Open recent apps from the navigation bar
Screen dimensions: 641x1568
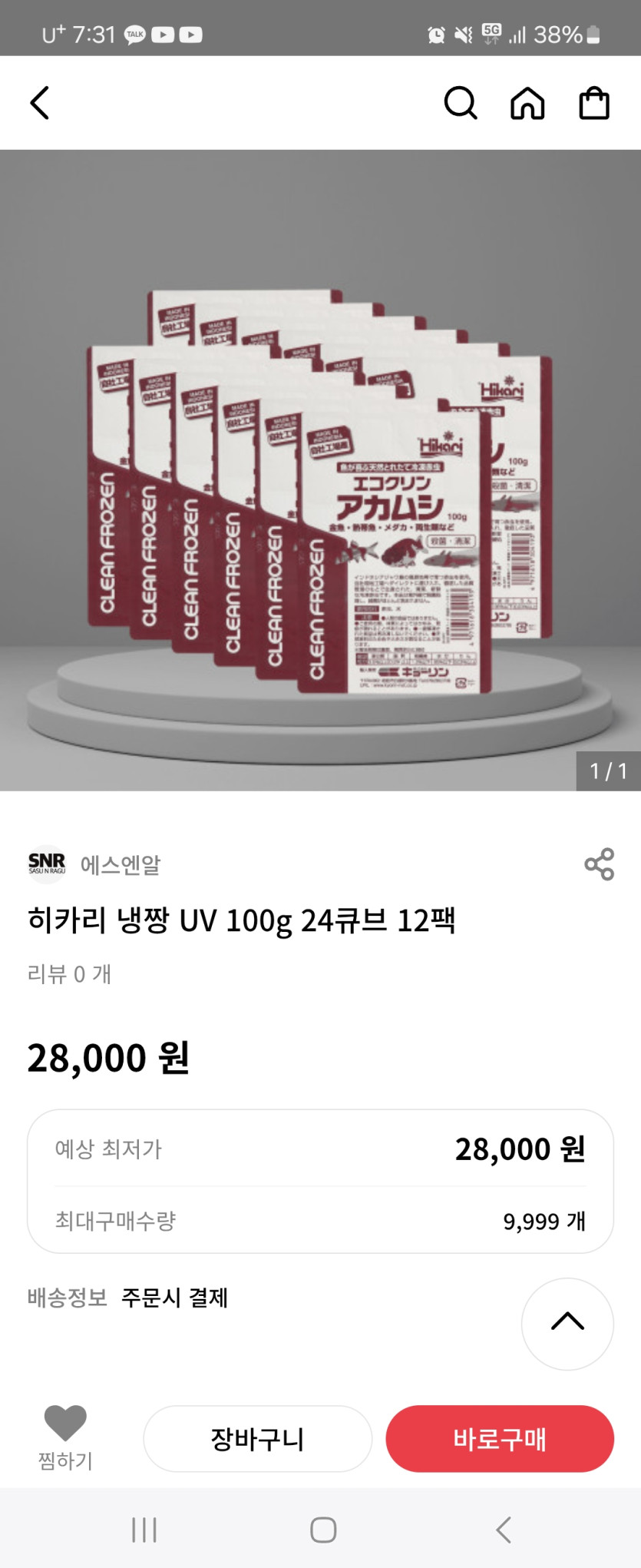[x=144, y=1530]
